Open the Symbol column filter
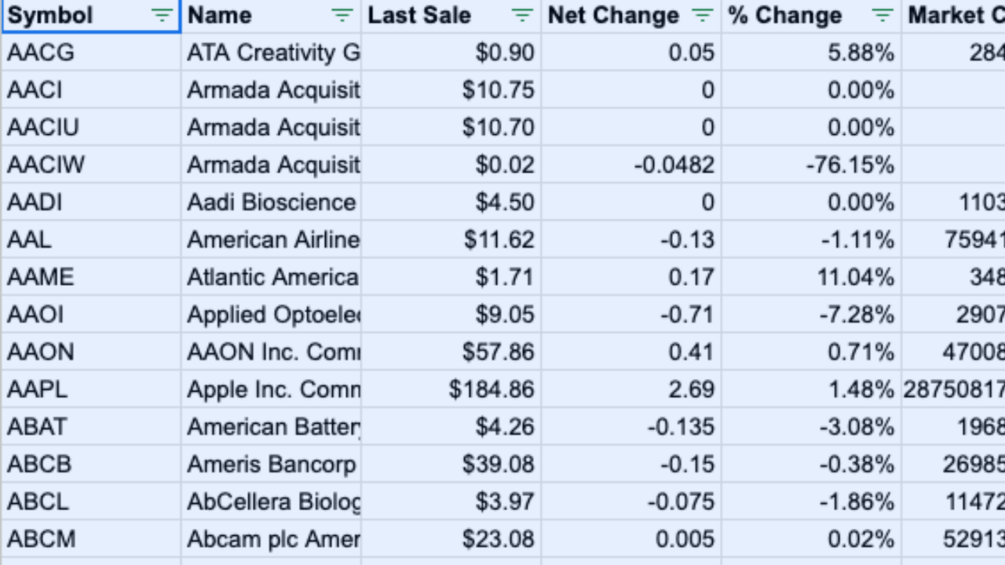 click(x=161, y=16)
